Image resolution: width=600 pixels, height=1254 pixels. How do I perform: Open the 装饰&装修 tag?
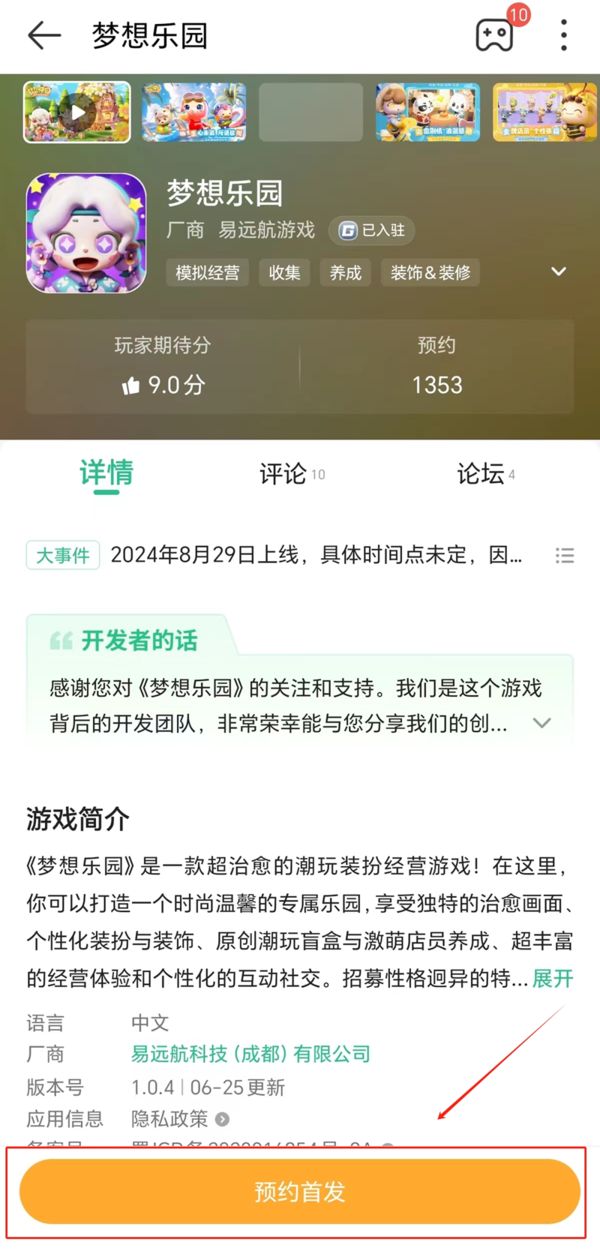coord(430,272)
